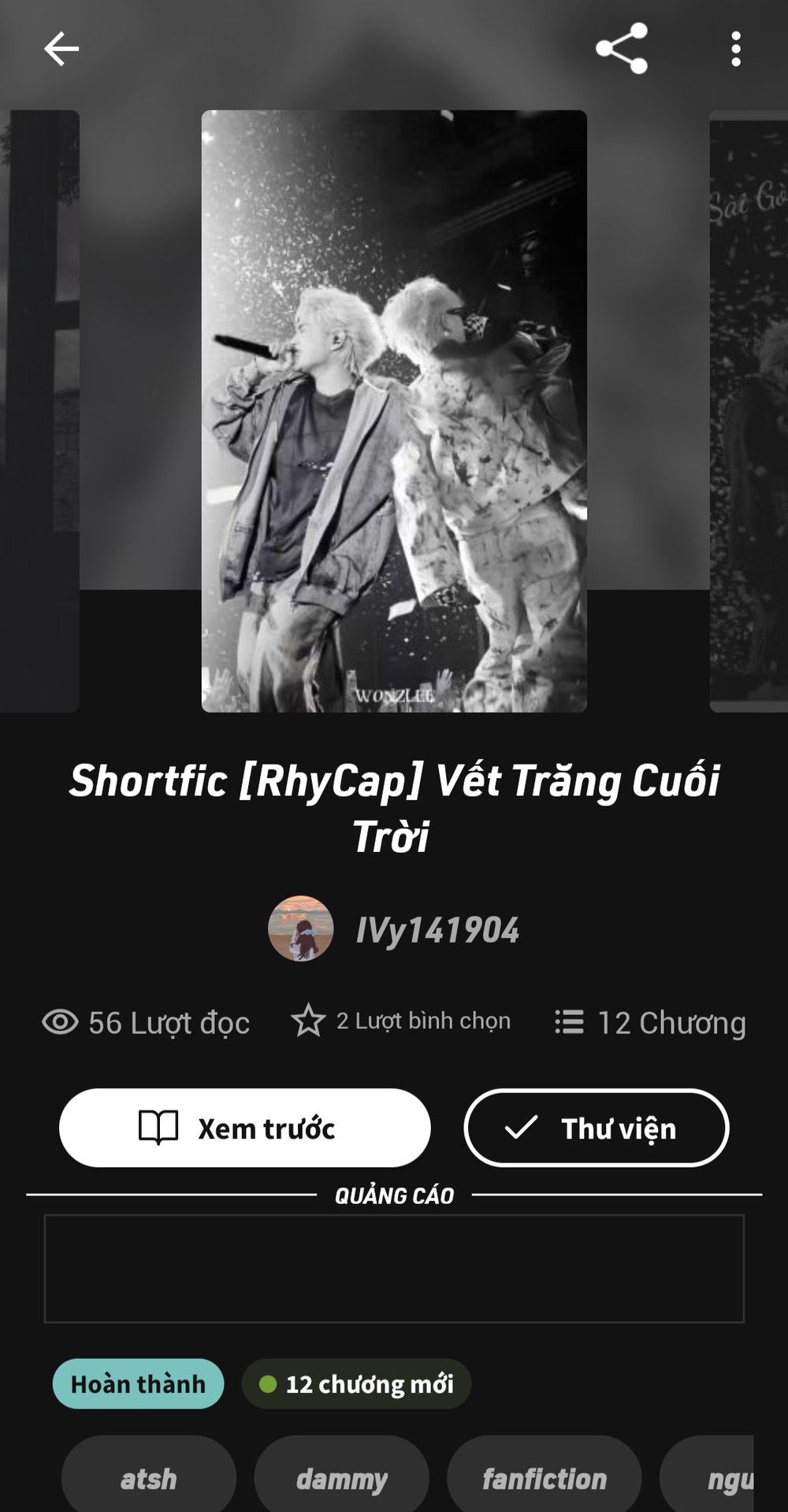Tap the Xem trước preview button
The height and width of the screenshot is (1512, 788).
[x=245, y=1128]
